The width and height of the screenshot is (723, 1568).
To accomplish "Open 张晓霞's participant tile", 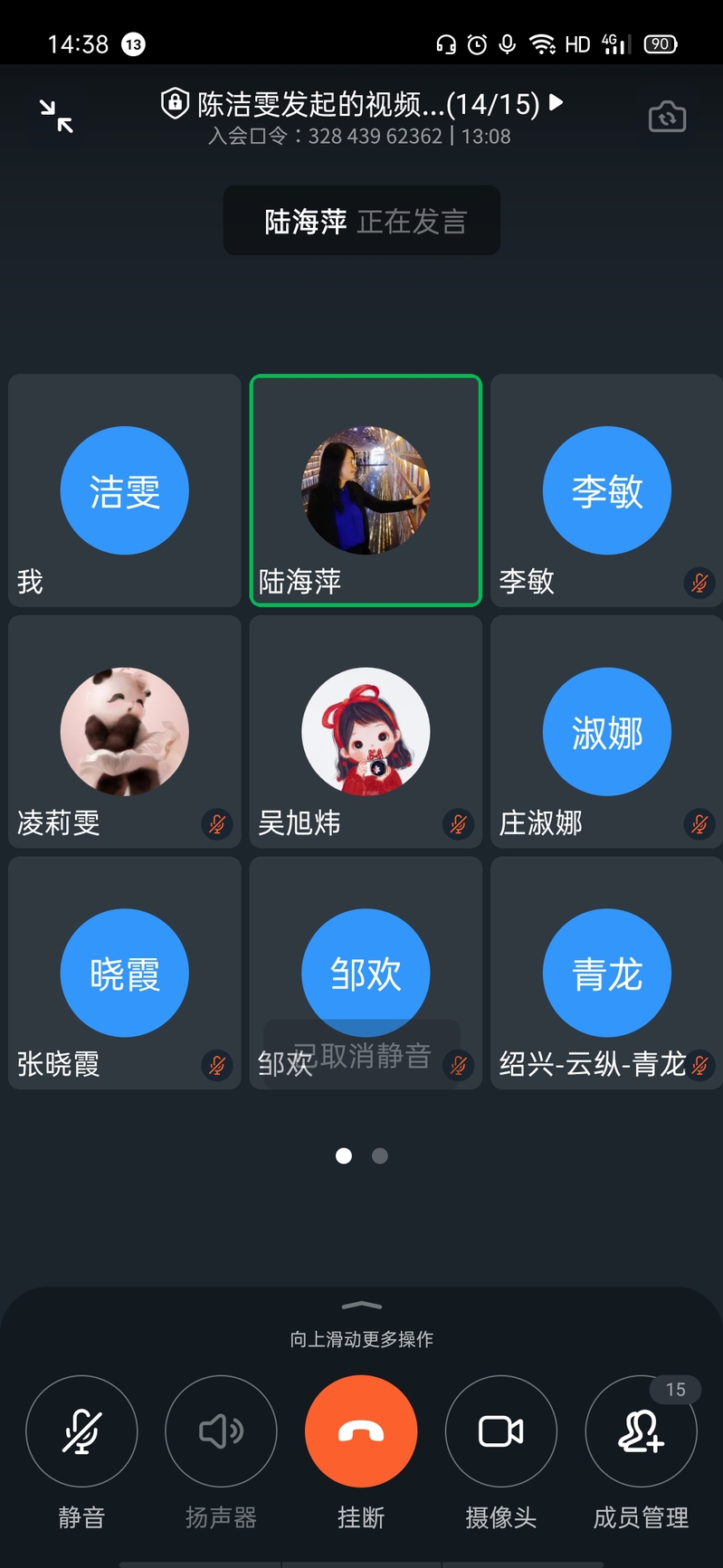I will 125,973.
